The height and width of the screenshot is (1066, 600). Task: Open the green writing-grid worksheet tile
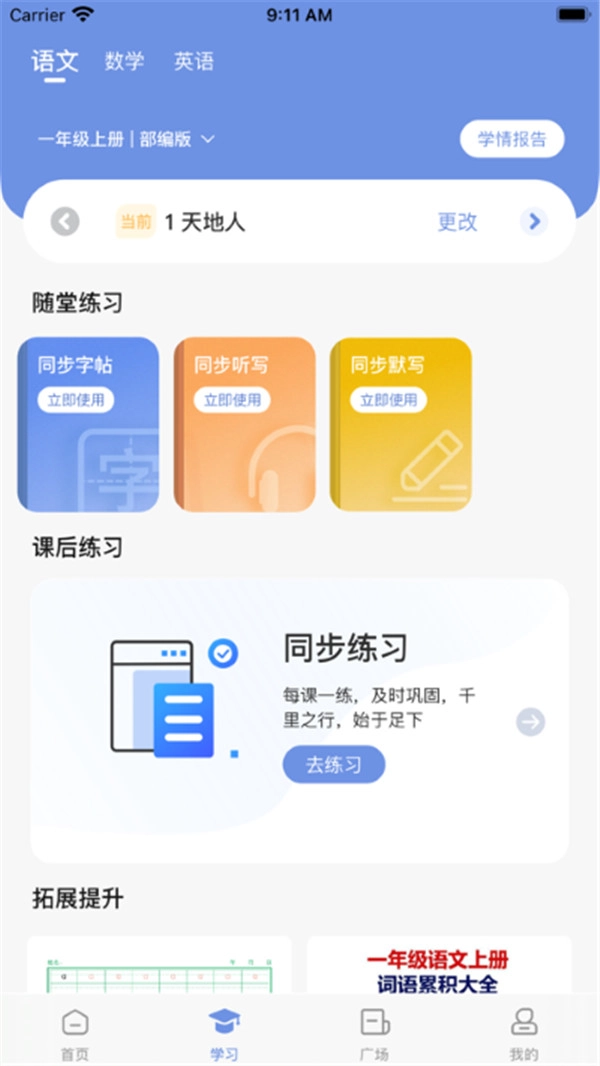[159, 968]
